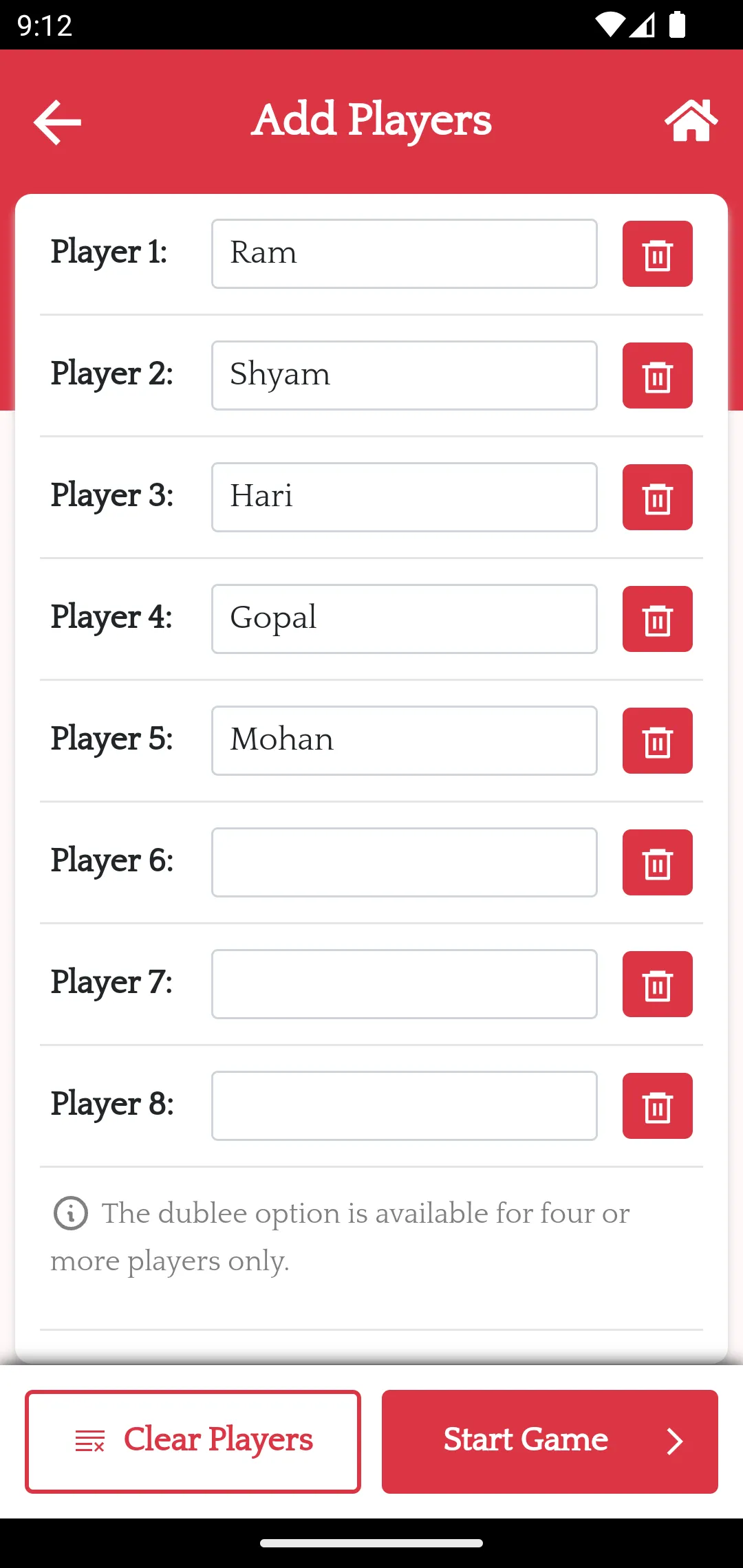Image resolution: width=743 pixels, height=1568 pixels.
Task: Remove the Player 8 row
Action: pos(658,1106)
